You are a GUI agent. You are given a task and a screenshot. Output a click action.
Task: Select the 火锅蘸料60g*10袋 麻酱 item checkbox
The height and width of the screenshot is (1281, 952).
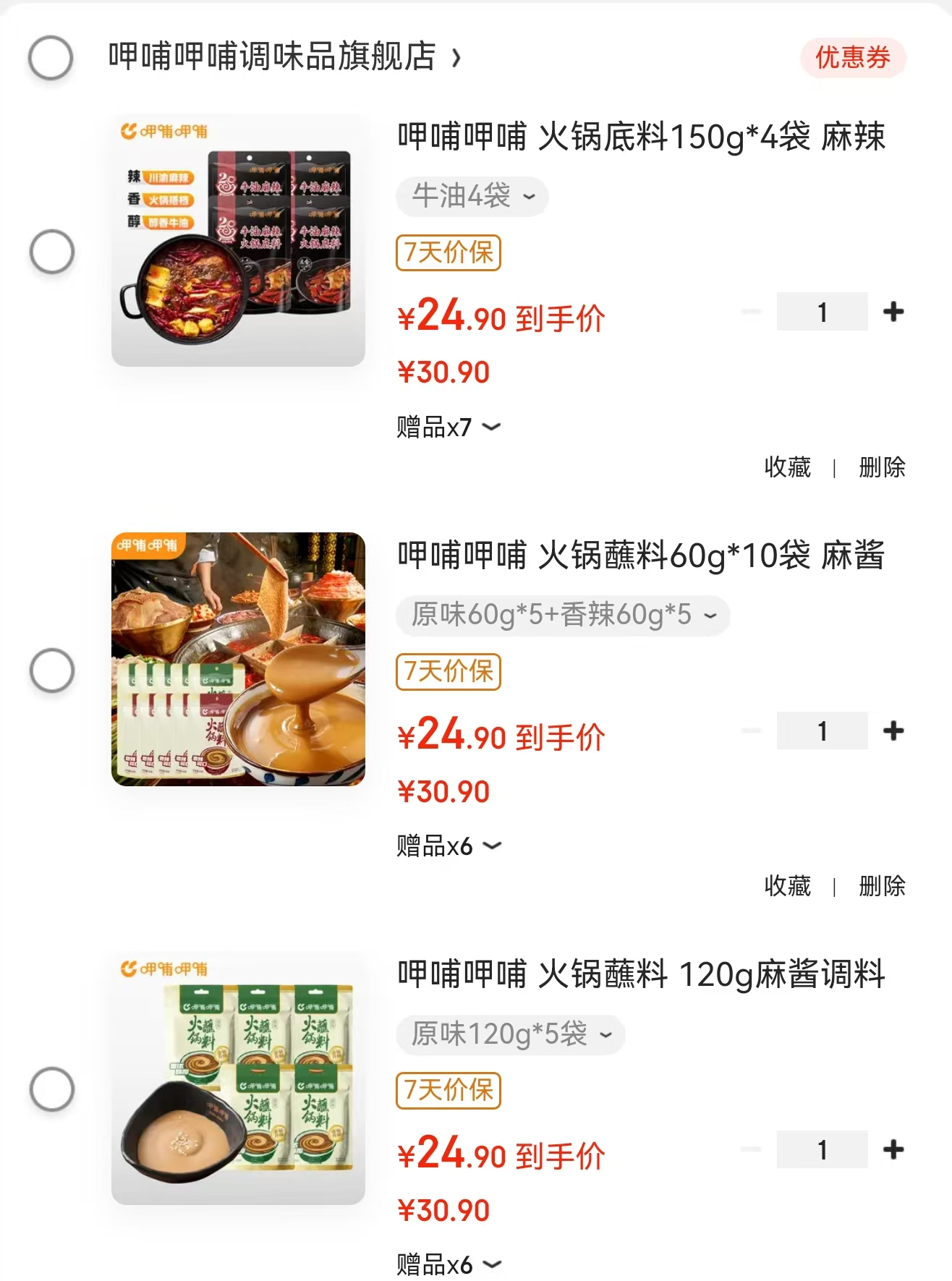click(52, 671)
